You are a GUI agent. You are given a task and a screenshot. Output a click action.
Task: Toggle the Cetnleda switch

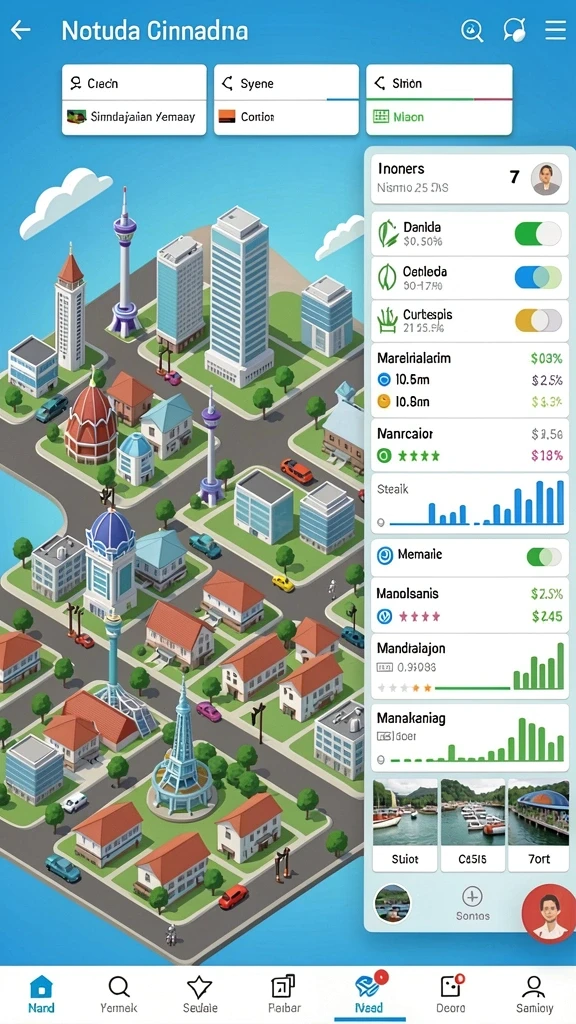pyautogui.click(x=537, y=277)
